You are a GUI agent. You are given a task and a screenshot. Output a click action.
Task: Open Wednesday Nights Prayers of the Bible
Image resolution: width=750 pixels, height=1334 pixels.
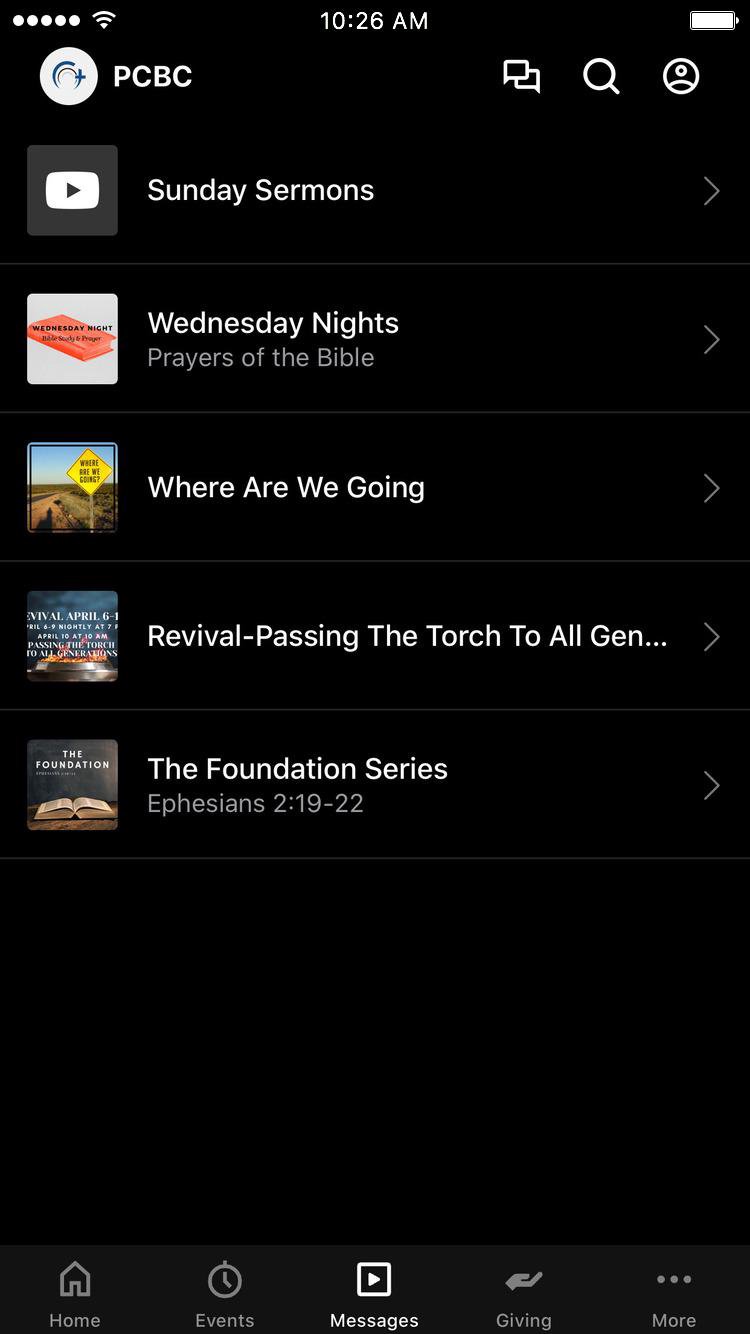point(375,339)
